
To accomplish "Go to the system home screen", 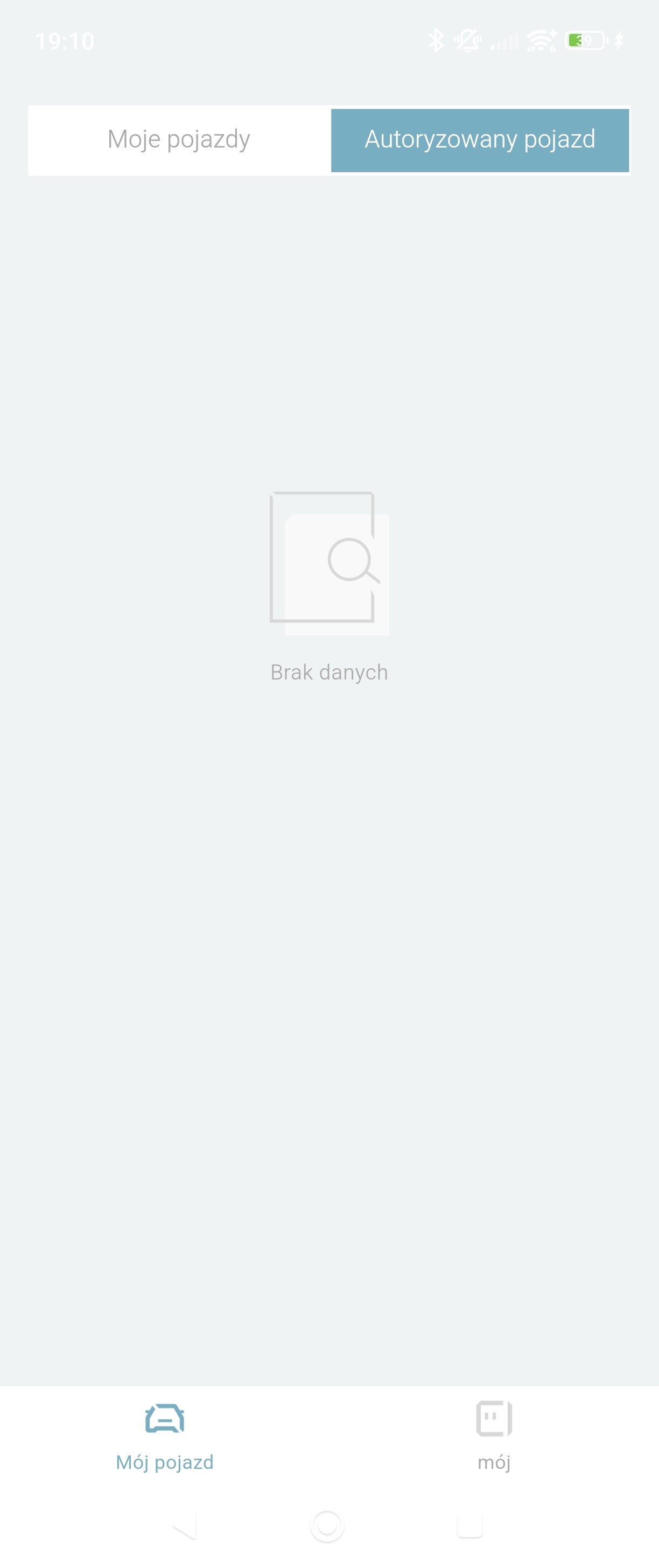I will pyautogui.click(x=327, y=1525).
